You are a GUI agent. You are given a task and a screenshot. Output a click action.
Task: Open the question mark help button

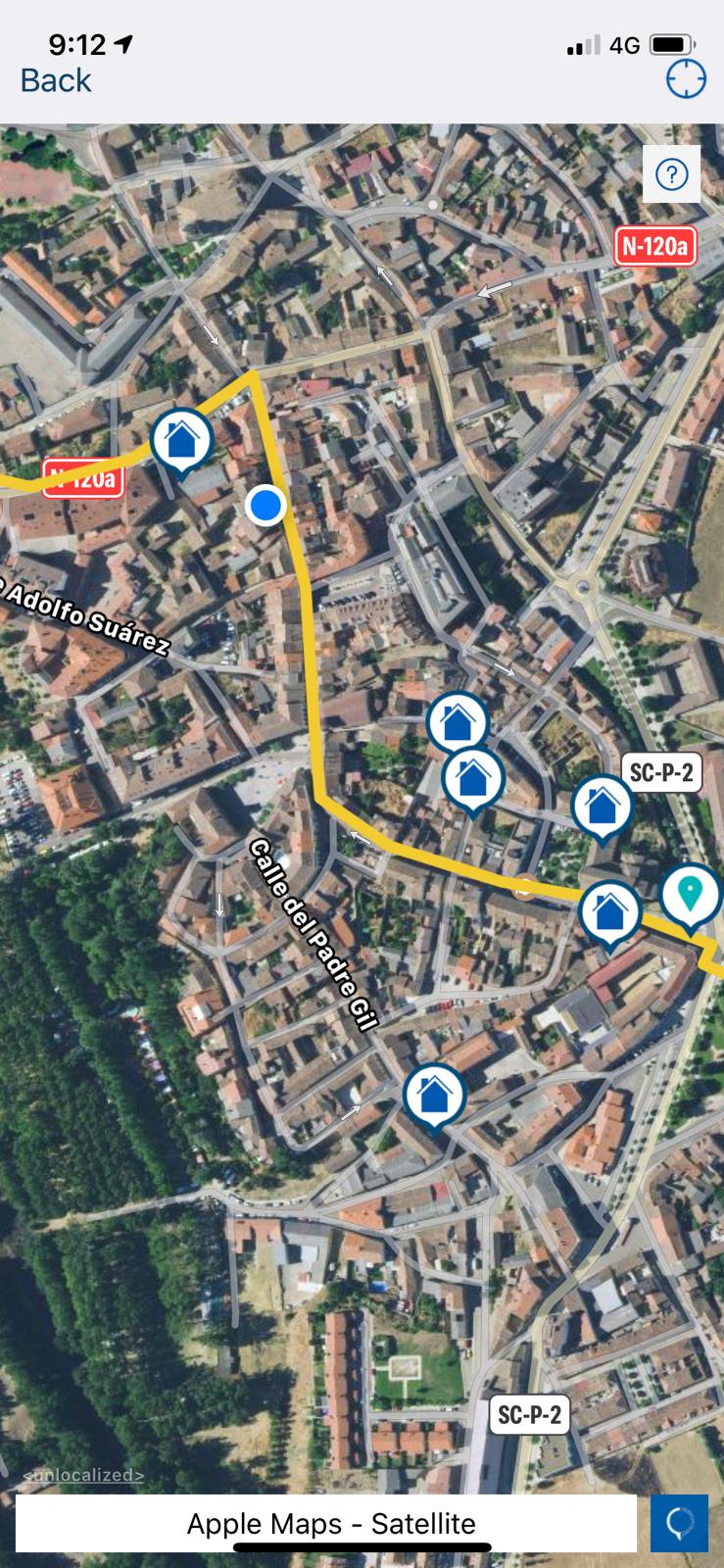coord(671,174)
